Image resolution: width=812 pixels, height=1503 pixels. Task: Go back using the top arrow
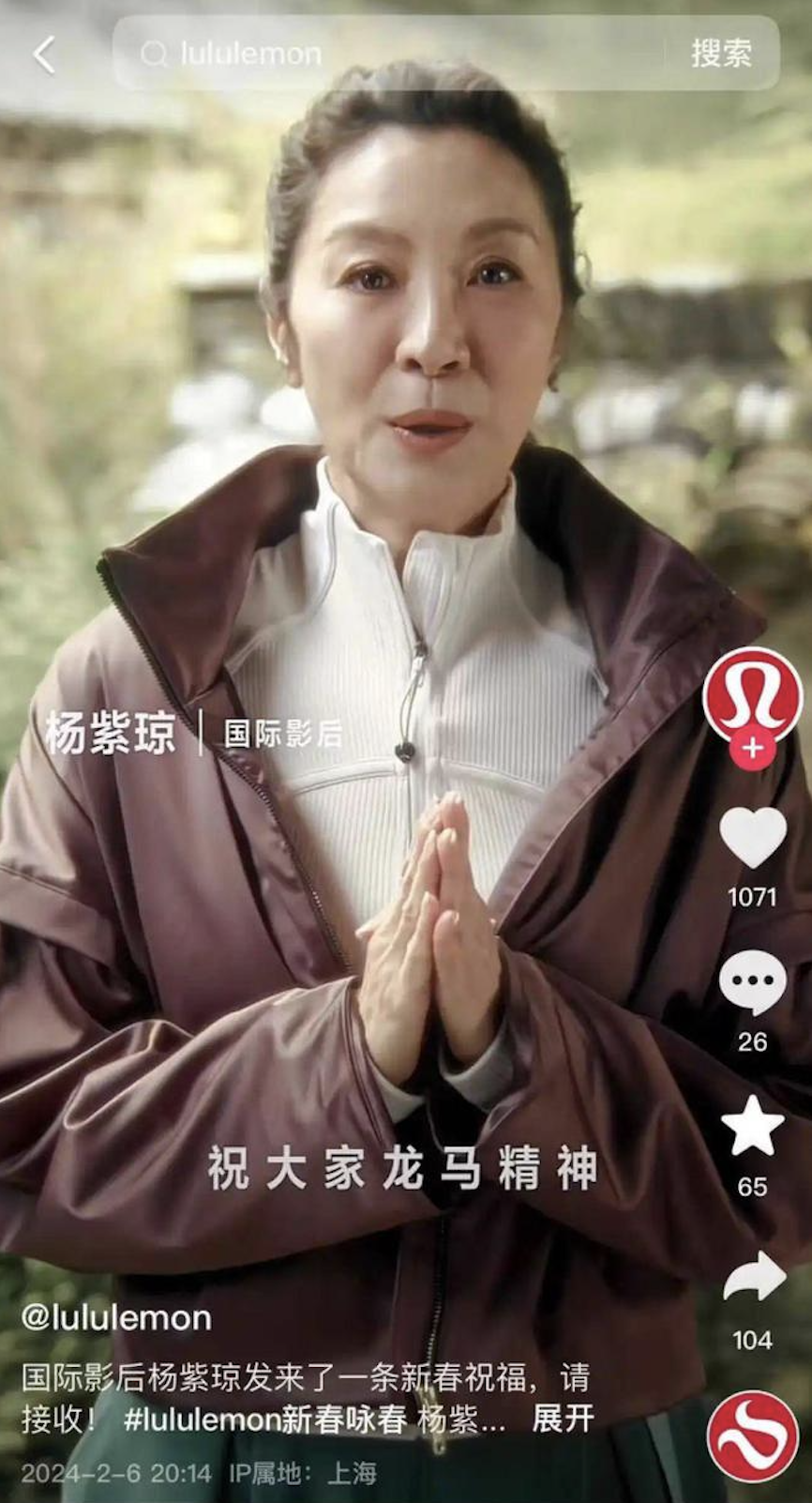click(44, 54)
